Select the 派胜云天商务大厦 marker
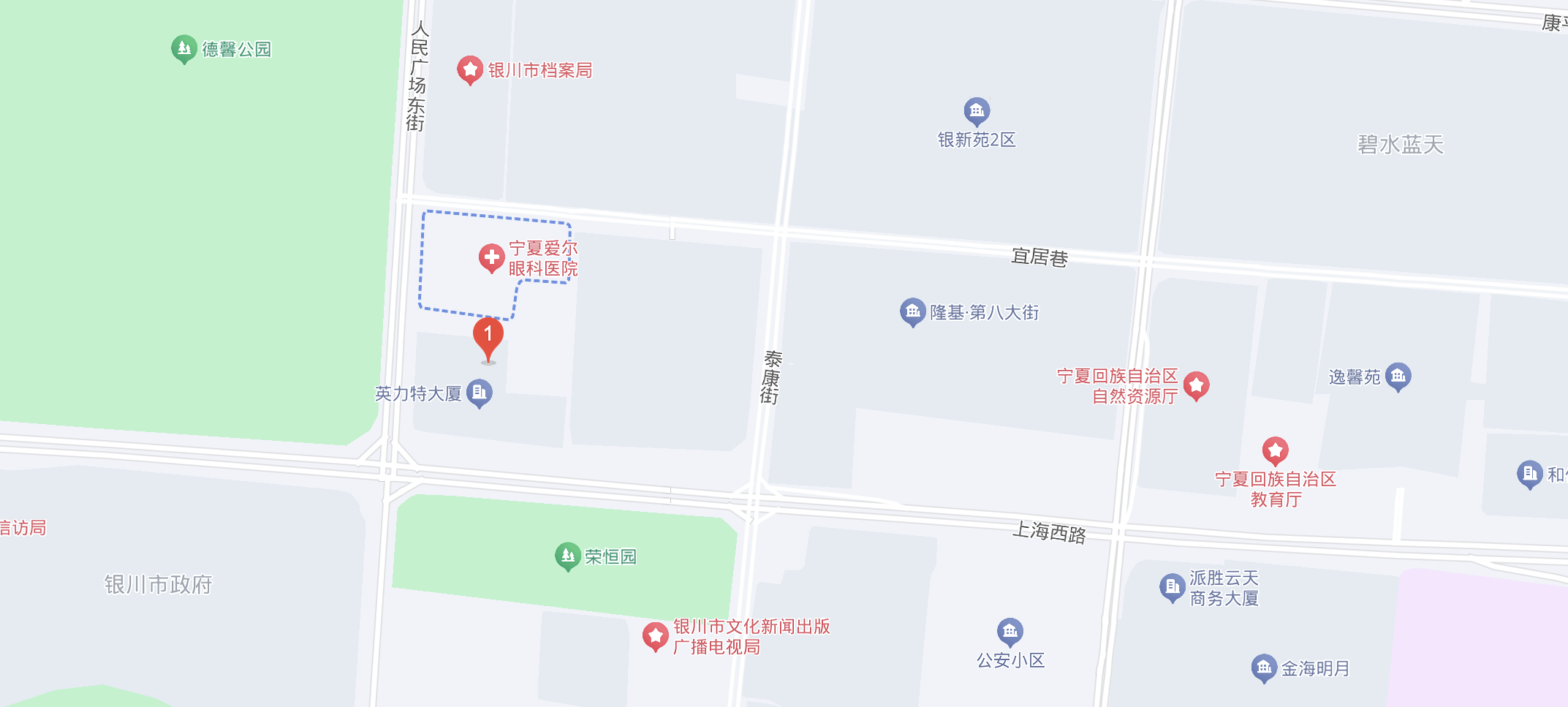 [x=1172, y=587]
